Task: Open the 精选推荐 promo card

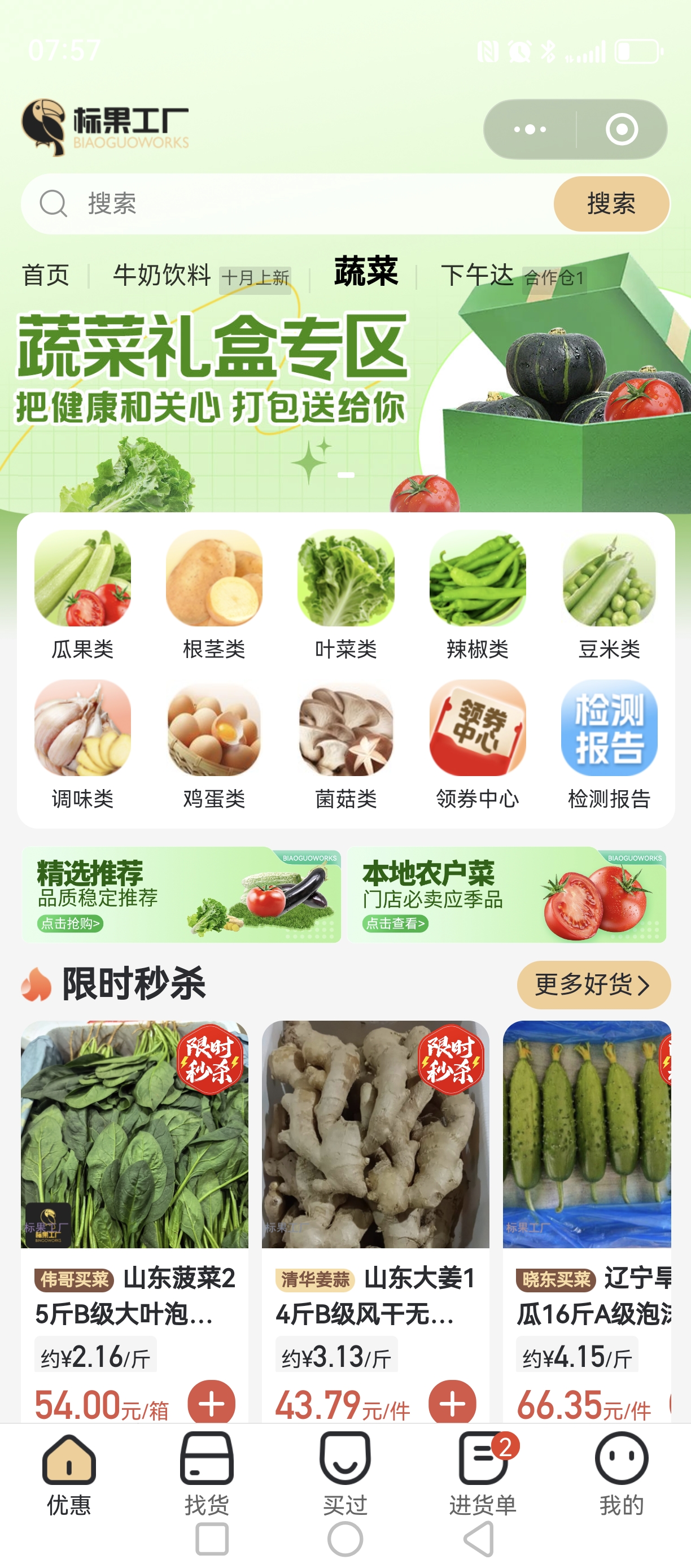Action: 181,894
